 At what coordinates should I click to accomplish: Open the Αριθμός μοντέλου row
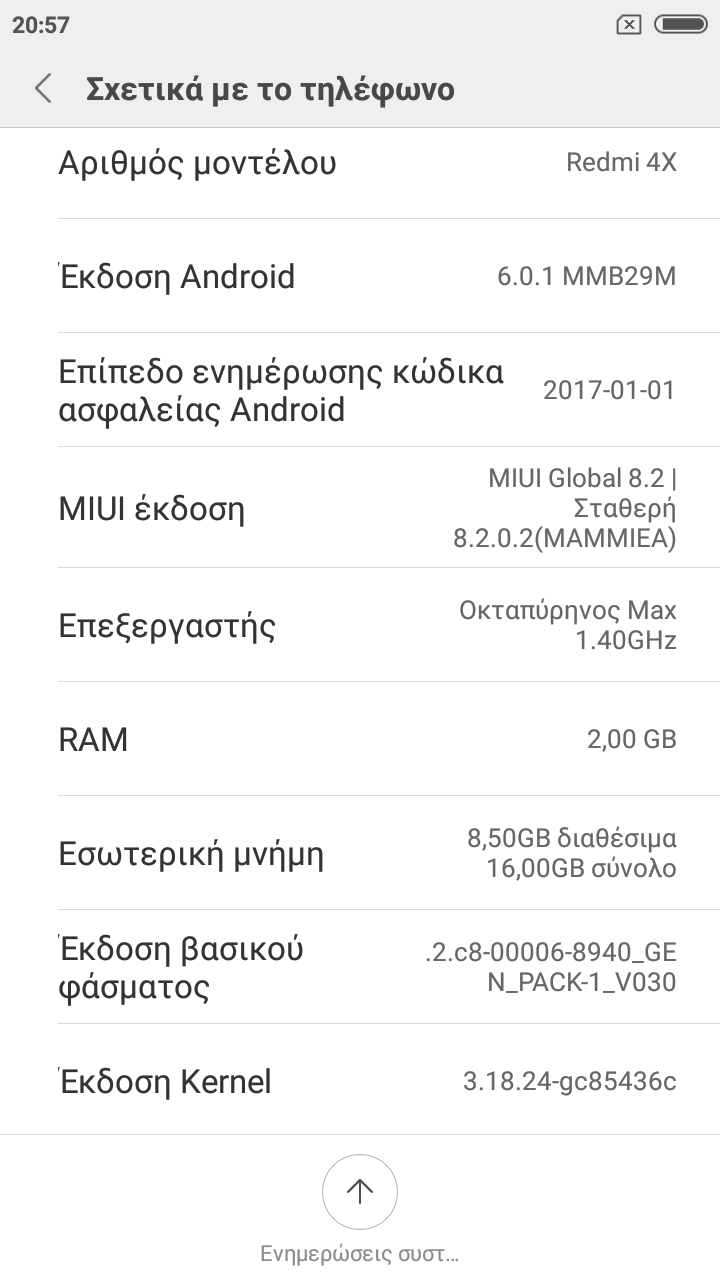[x=360, y=163]
